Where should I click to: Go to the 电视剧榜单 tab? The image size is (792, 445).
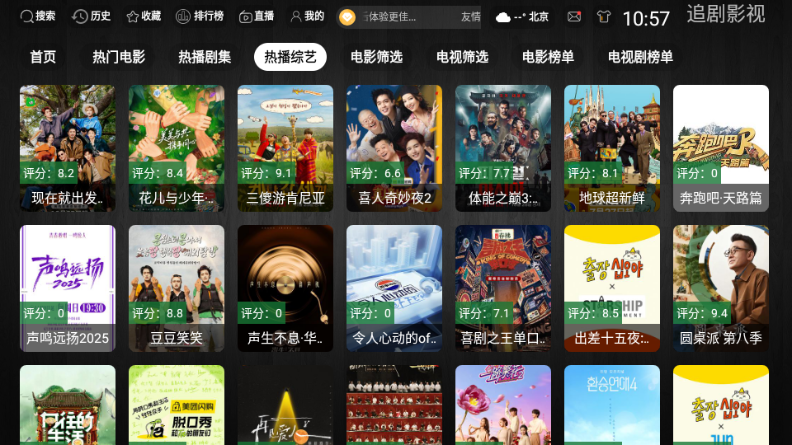tap(640, 57)
